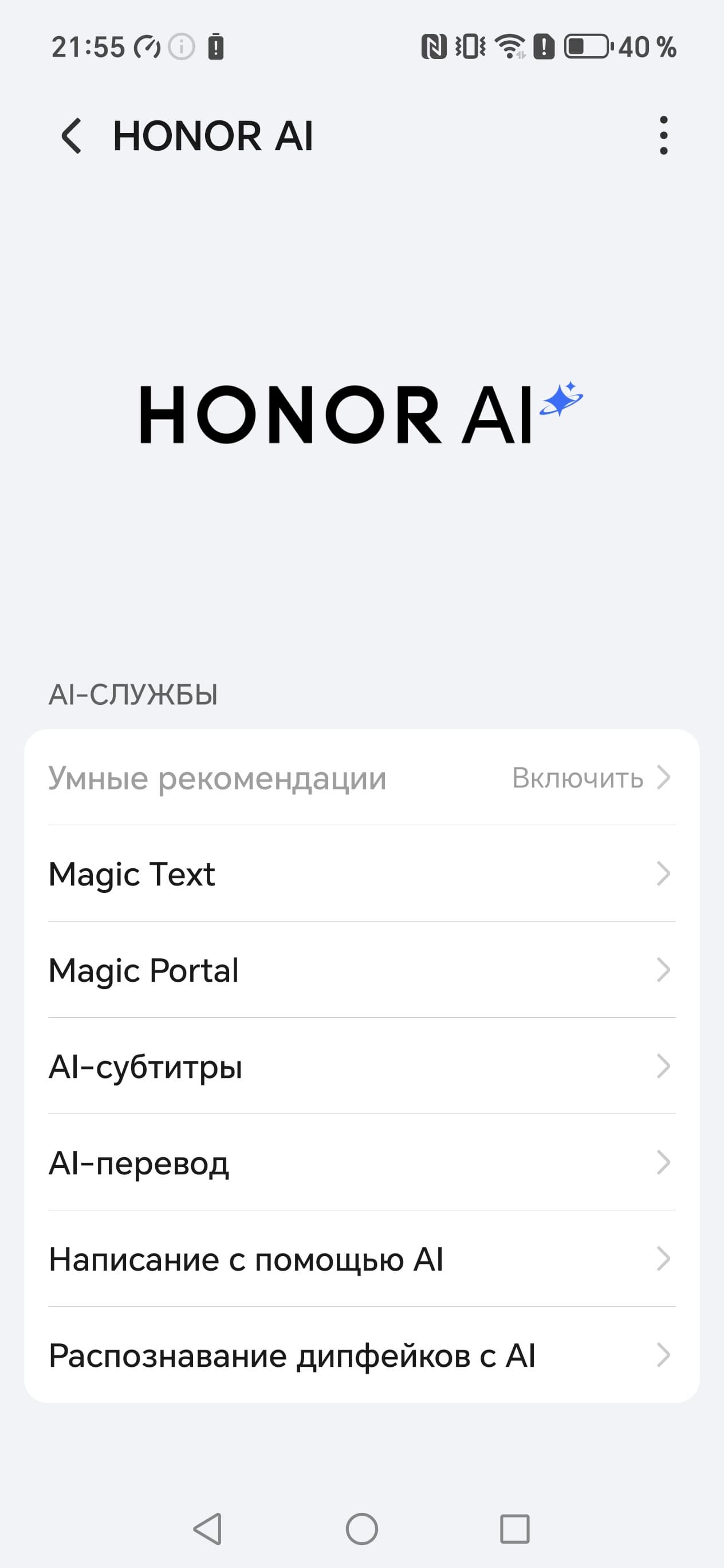
Task: Open Распознавание дипфейков с AI
Action: [361, 1355]
